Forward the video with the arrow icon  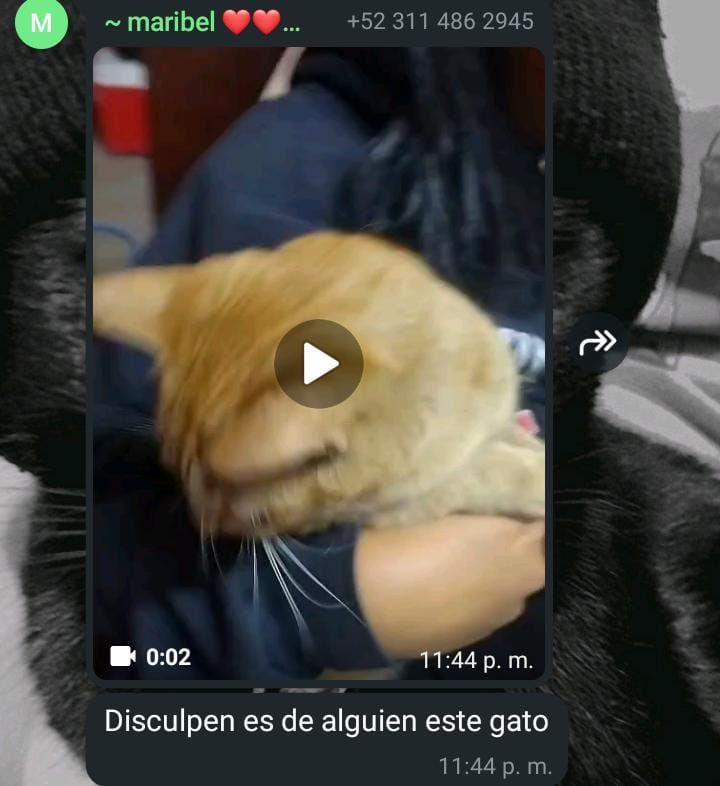[598, 342]
